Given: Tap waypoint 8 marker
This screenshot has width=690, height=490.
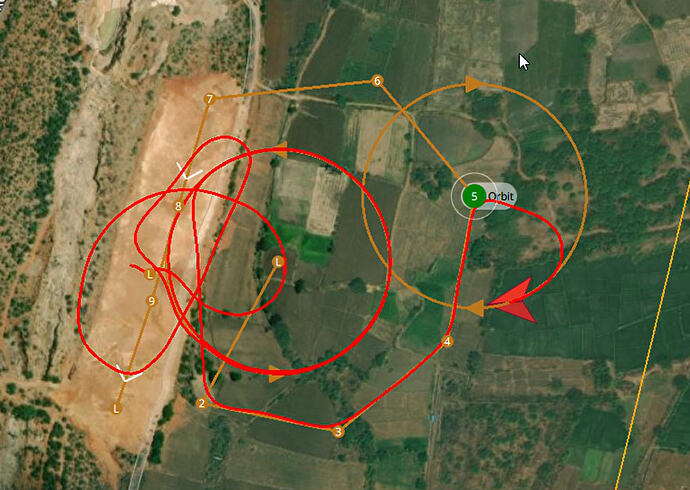Looking at the screenshot, I should pos(178,206).
